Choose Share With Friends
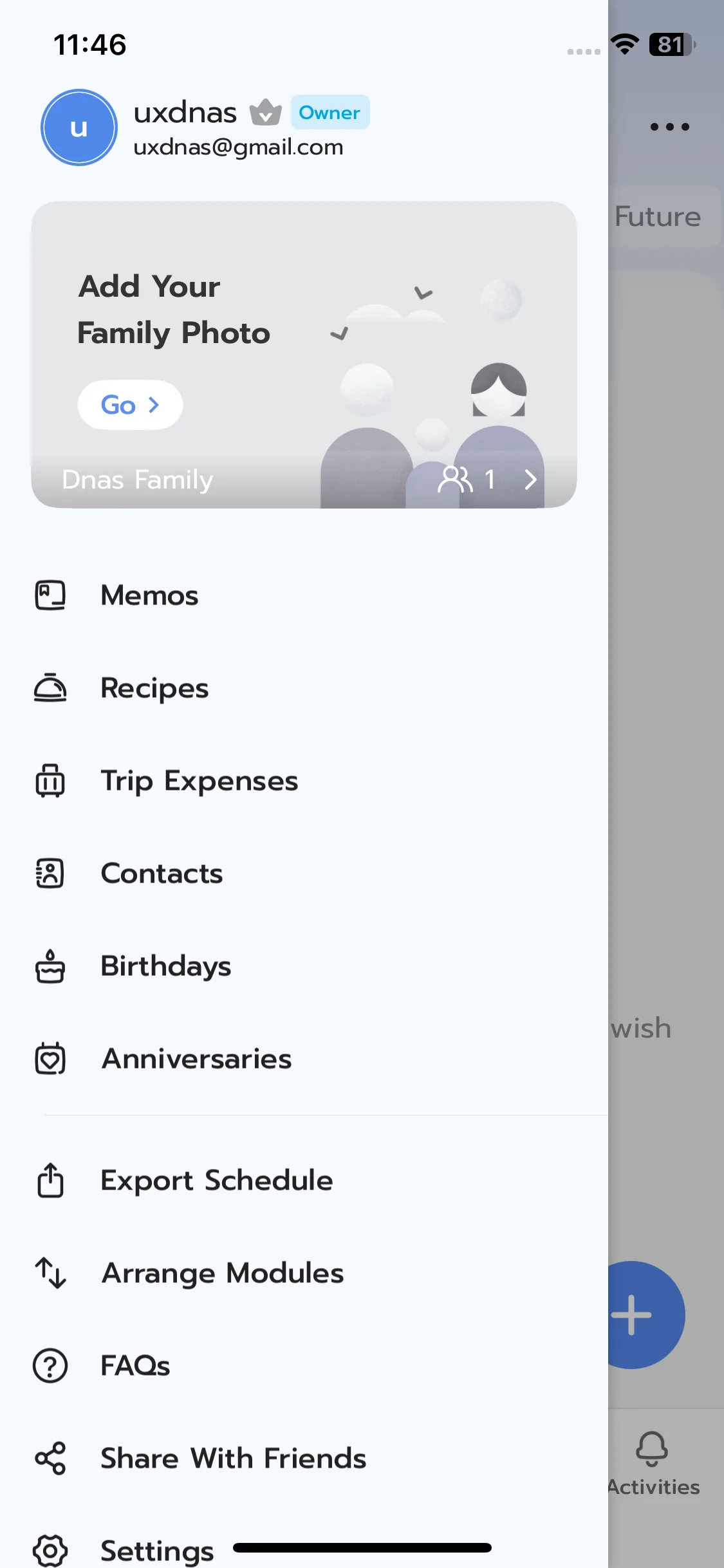The height and width of the screenshot is (1568, 724). click(x=233, y=1459)
